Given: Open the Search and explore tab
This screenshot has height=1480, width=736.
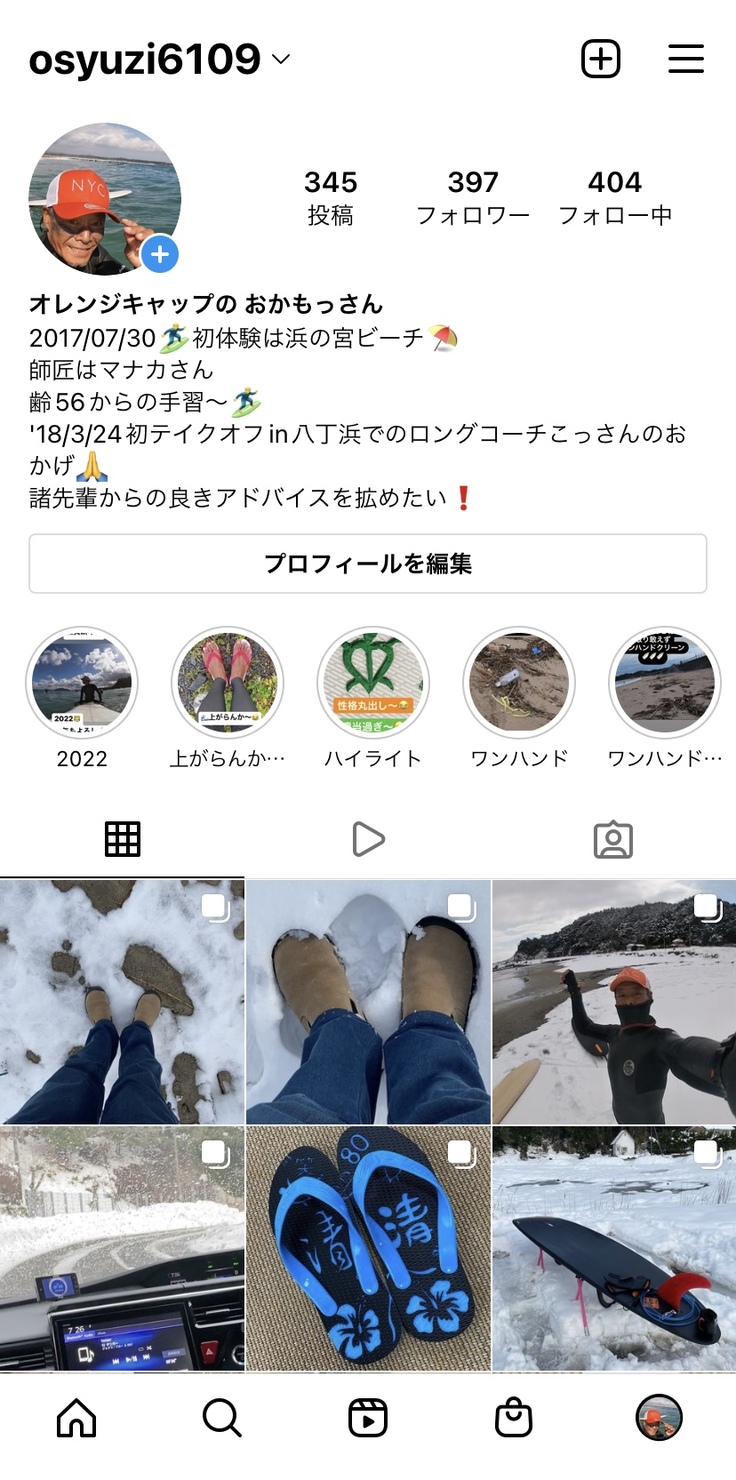Looking at the screenshot, I should 222,1417.
